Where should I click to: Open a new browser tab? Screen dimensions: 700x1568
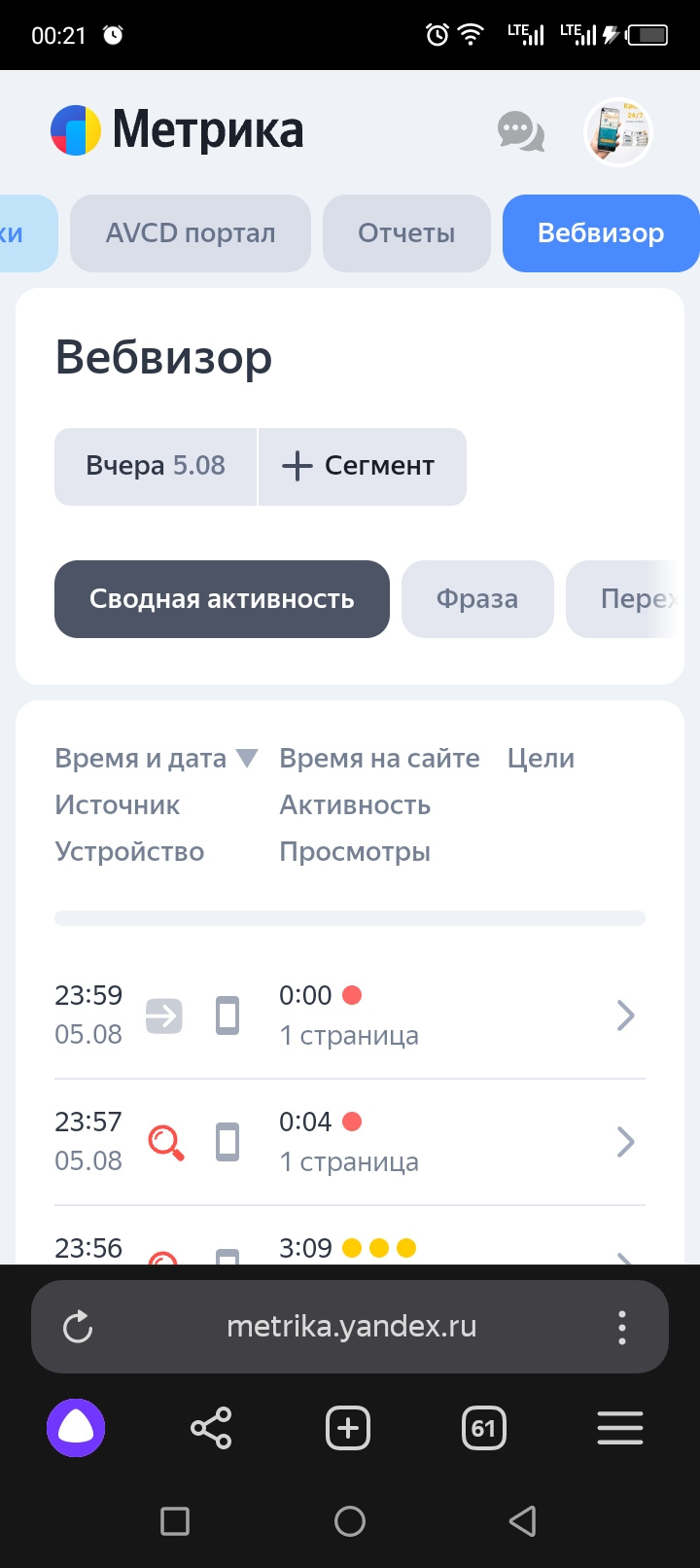pos(348,1428)
